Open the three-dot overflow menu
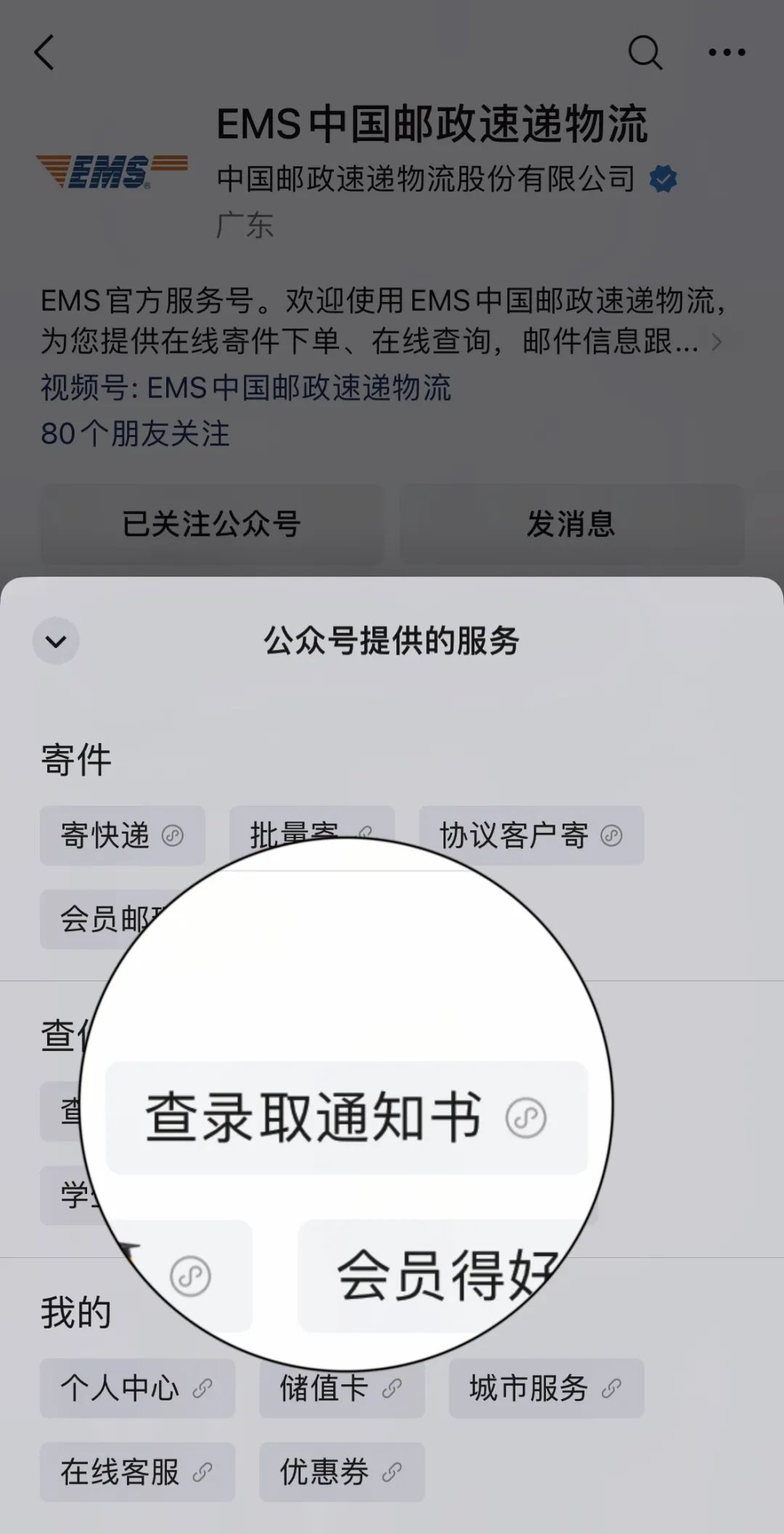 727,52
